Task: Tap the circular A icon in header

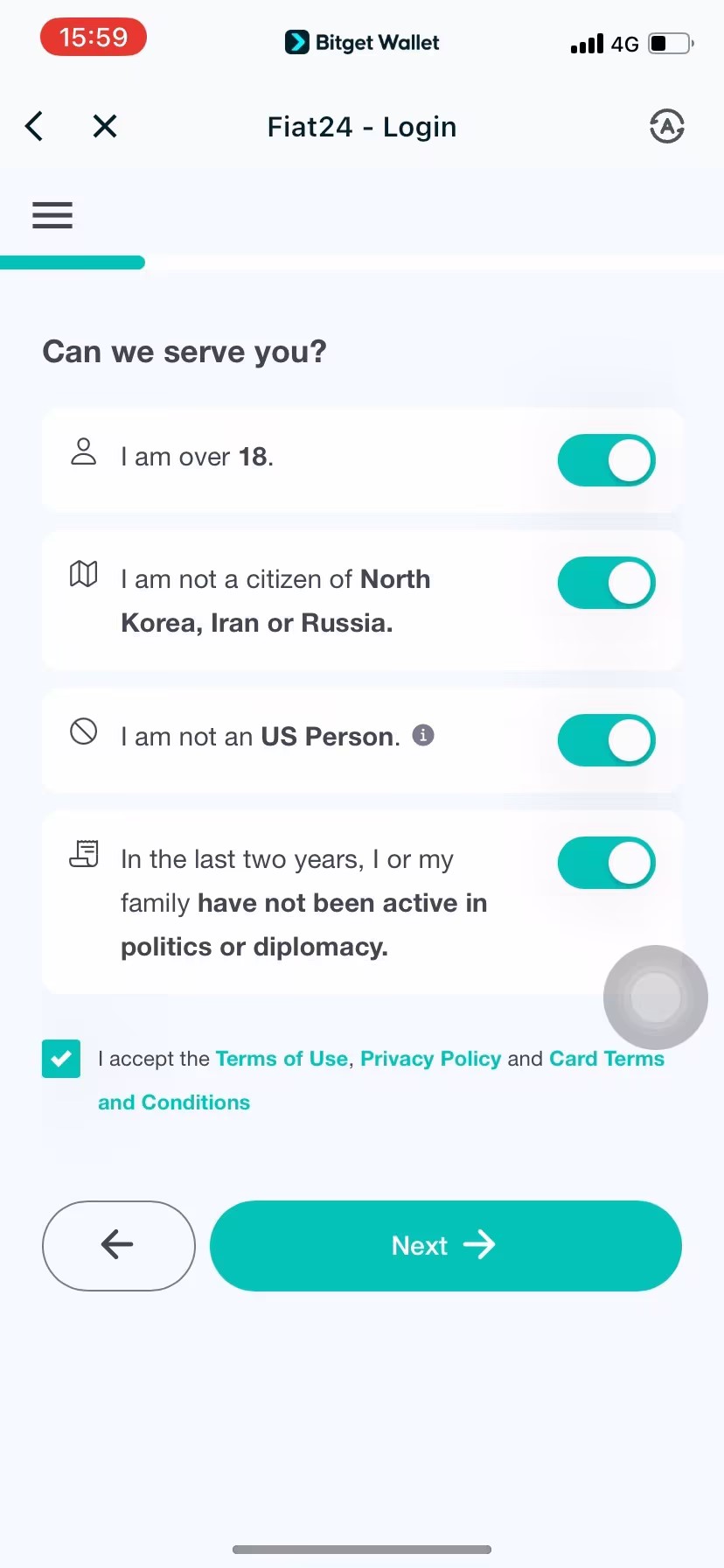Action: tap(666, 127)
